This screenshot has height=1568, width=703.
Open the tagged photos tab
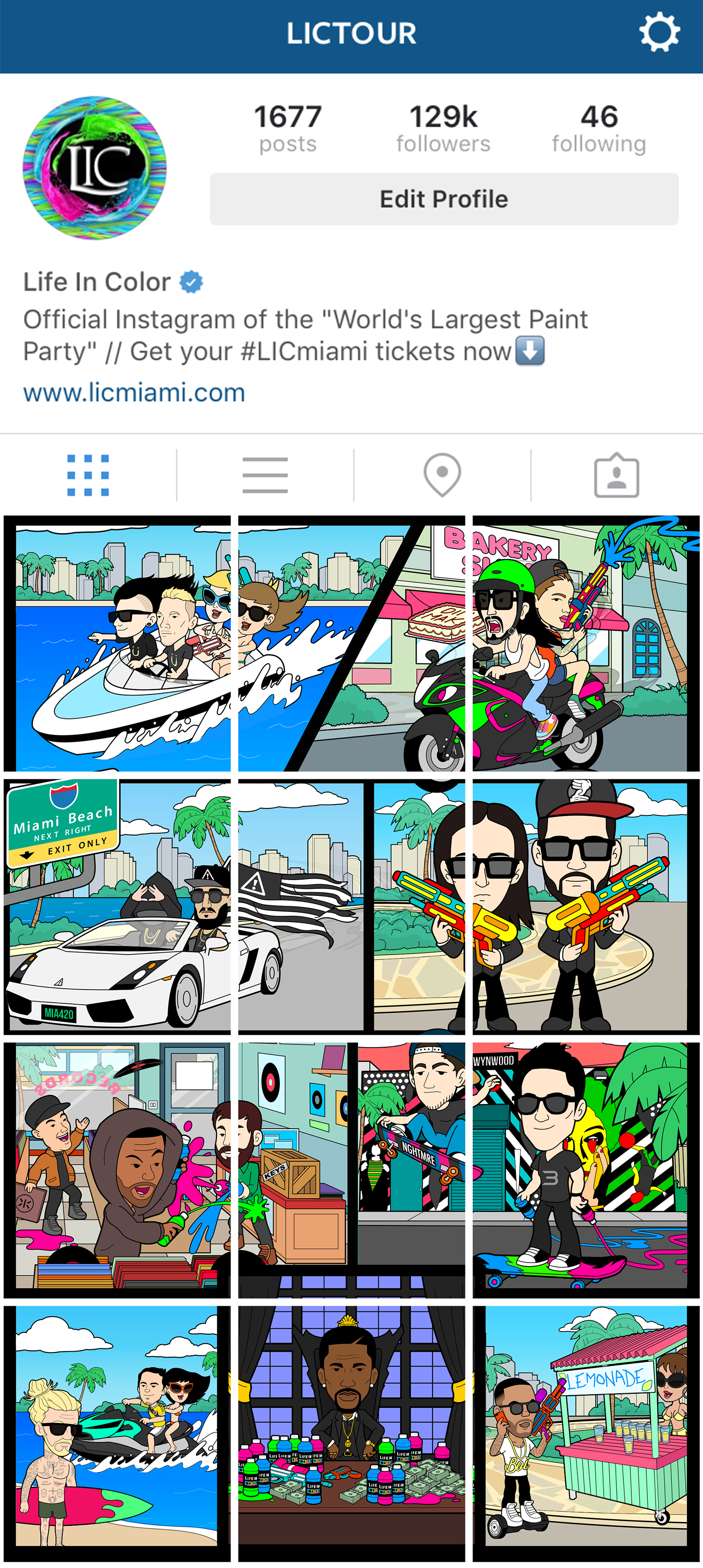click(x=616, y=475)
